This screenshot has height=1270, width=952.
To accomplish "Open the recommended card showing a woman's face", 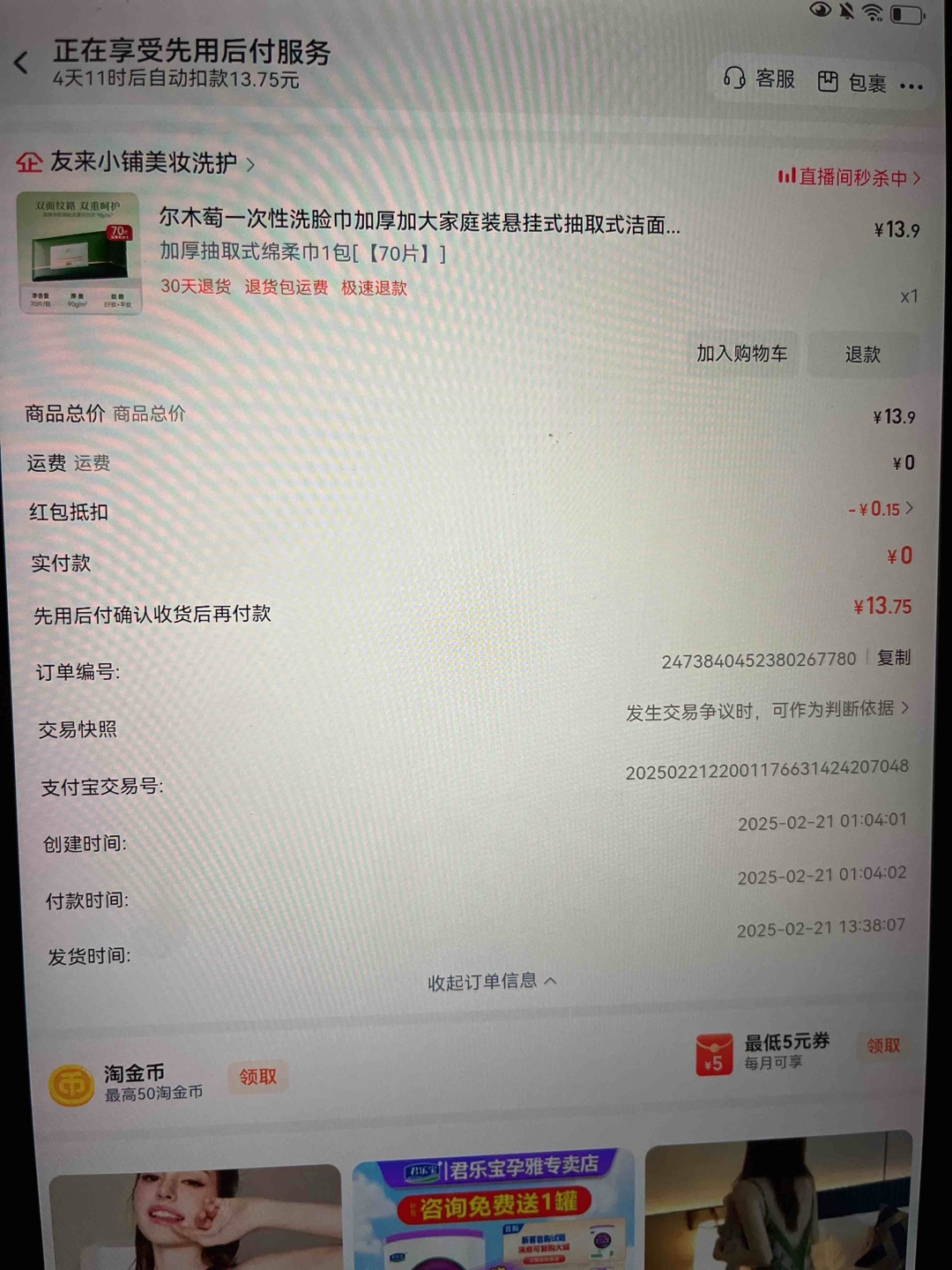I will pyautogui.click(x=195, y=1221).
